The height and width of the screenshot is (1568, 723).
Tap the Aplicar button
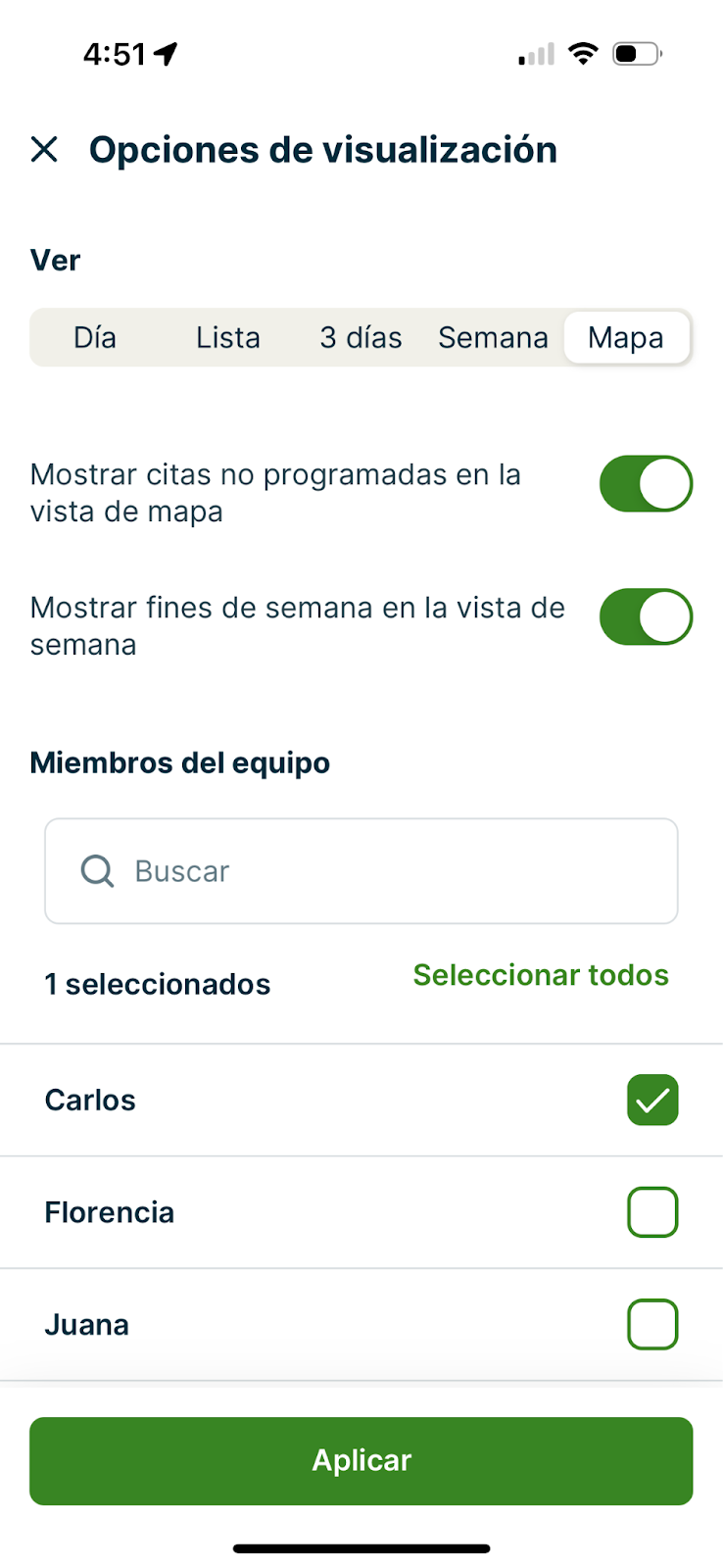[361, 1460]
